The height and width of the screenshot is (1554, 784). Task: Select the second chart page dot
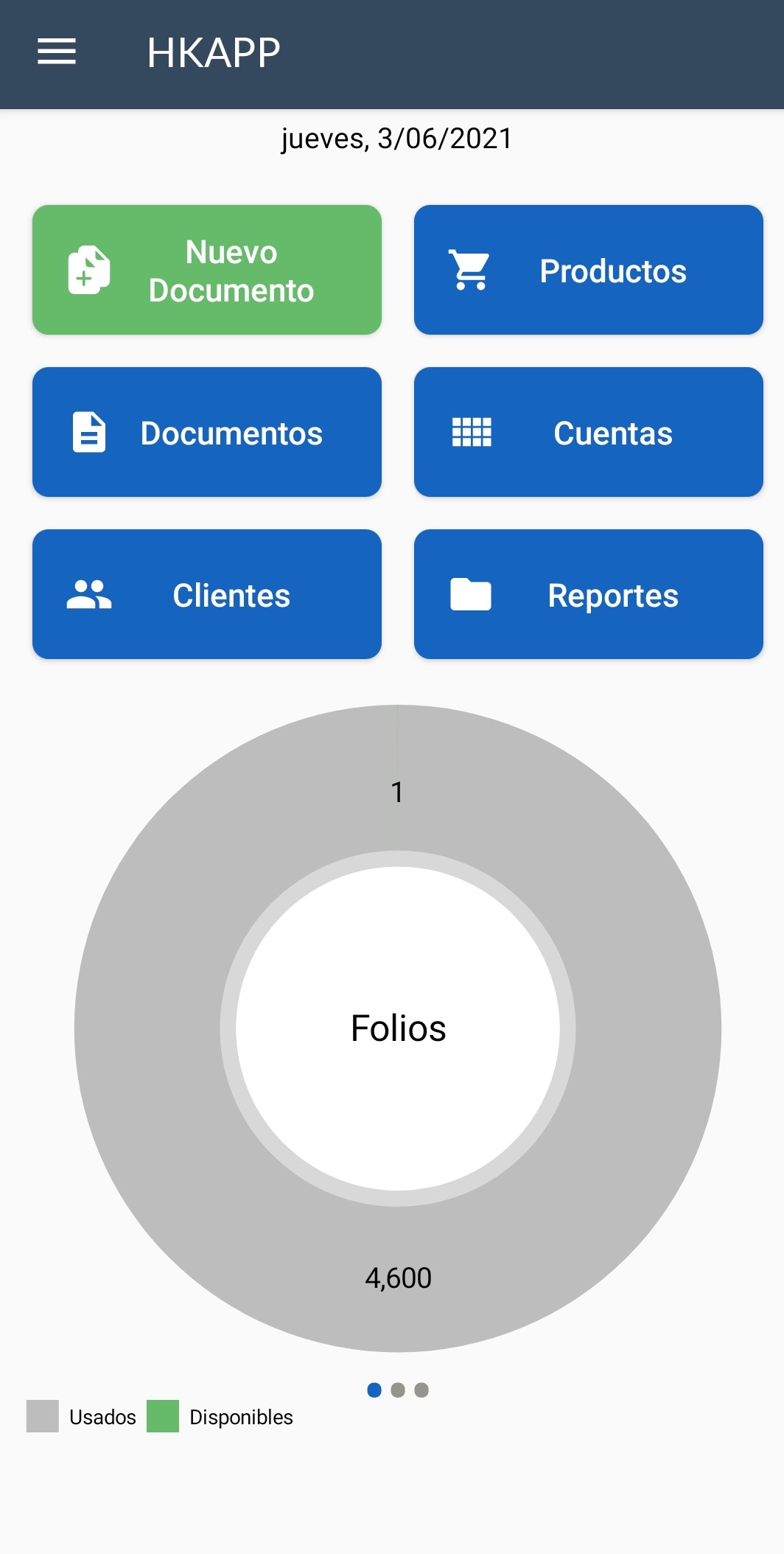(398, 1390)
